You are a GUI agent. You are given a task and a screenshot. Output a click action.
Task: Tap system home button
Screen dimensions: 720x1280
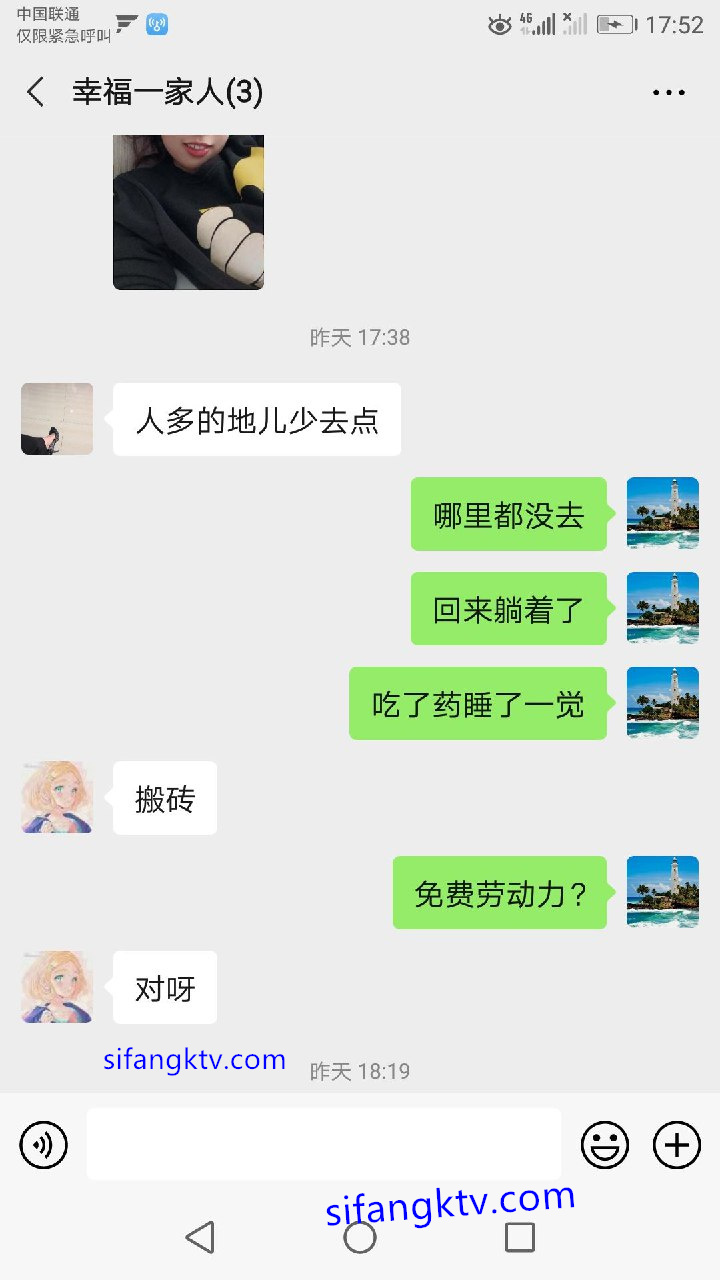360,1237
